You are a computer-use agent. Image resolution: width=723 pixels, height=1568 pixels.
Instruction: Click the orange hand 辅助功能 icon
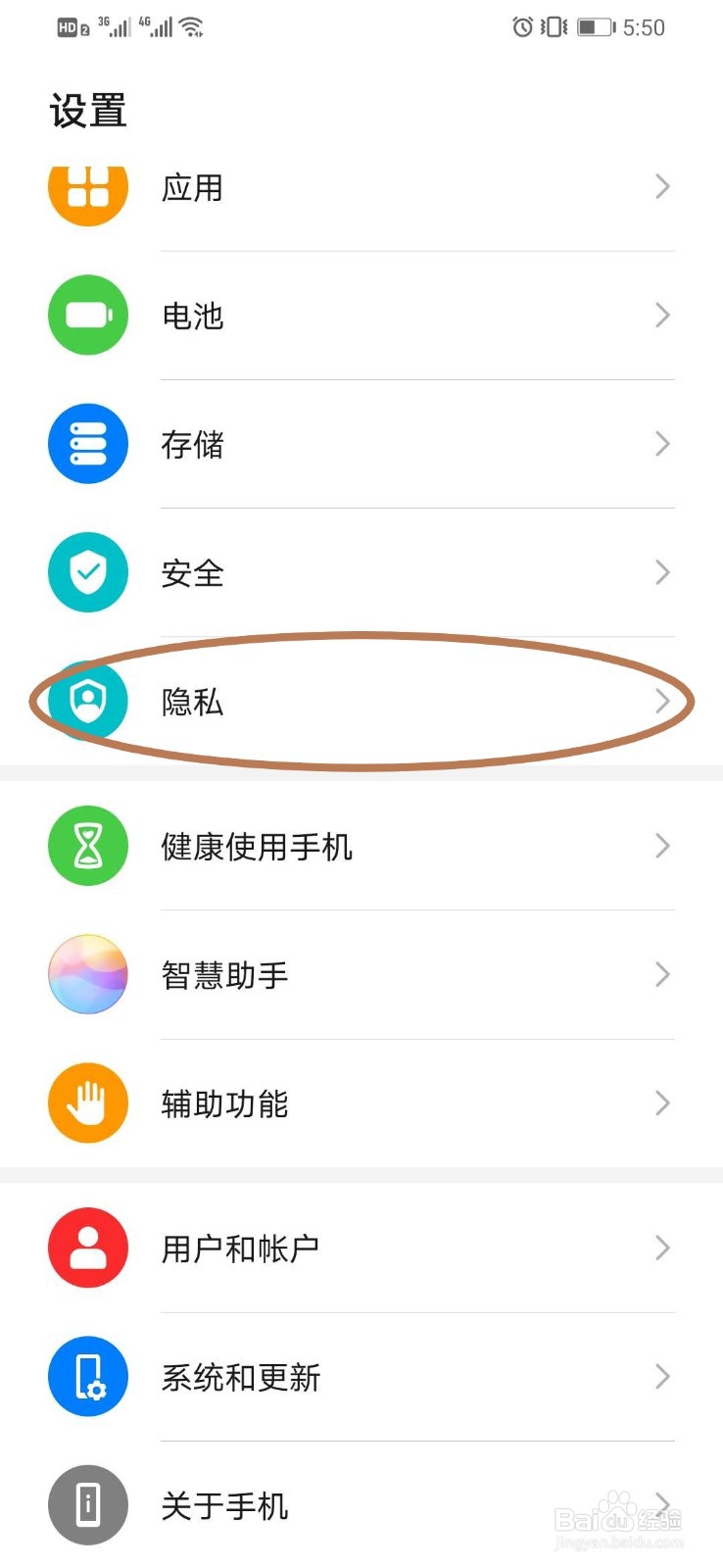pyautogui.click(x=87, y=1102)
